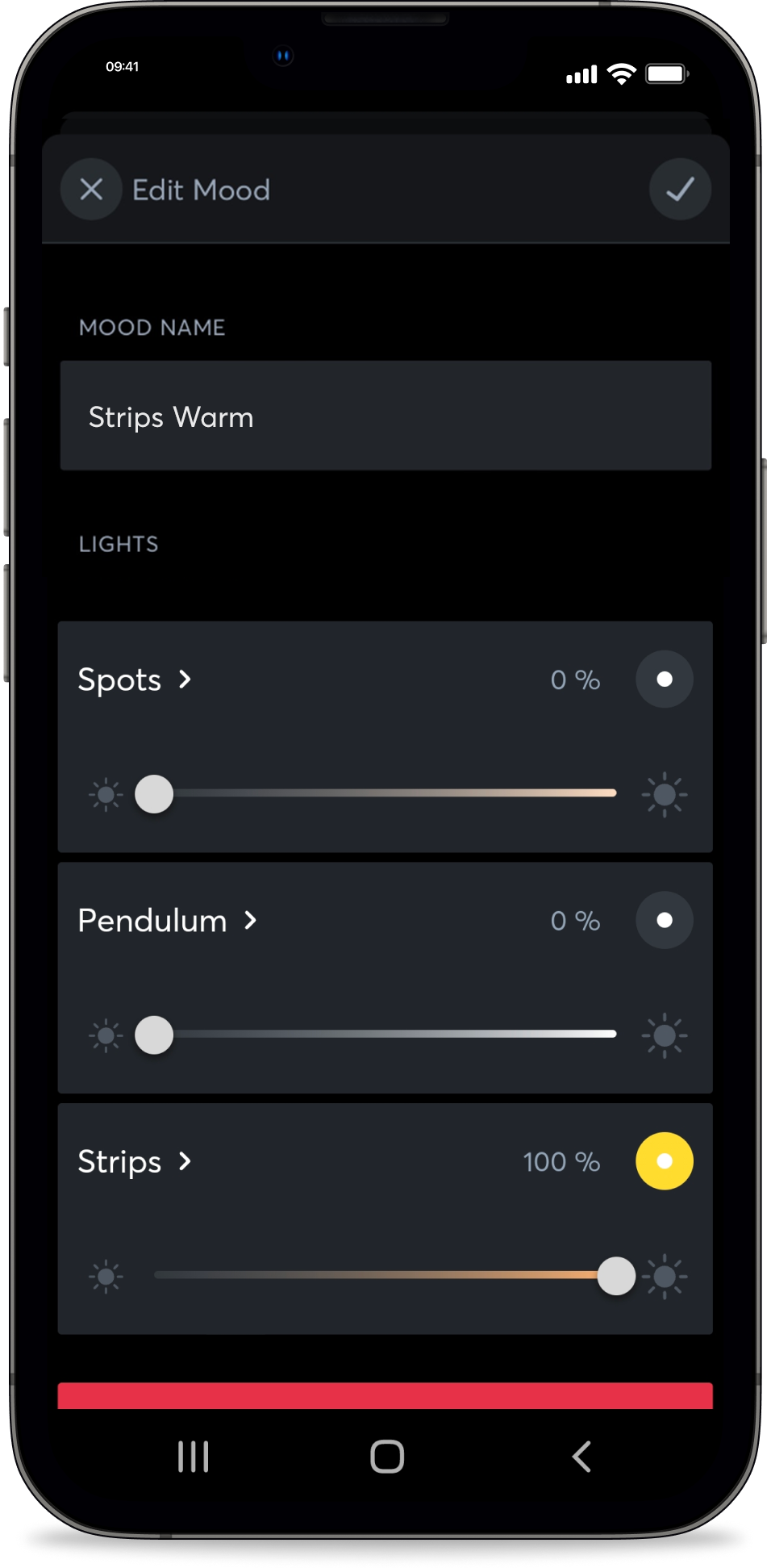
Task: Close the Edit Mood screen
Action: click(x=91, y=190)
